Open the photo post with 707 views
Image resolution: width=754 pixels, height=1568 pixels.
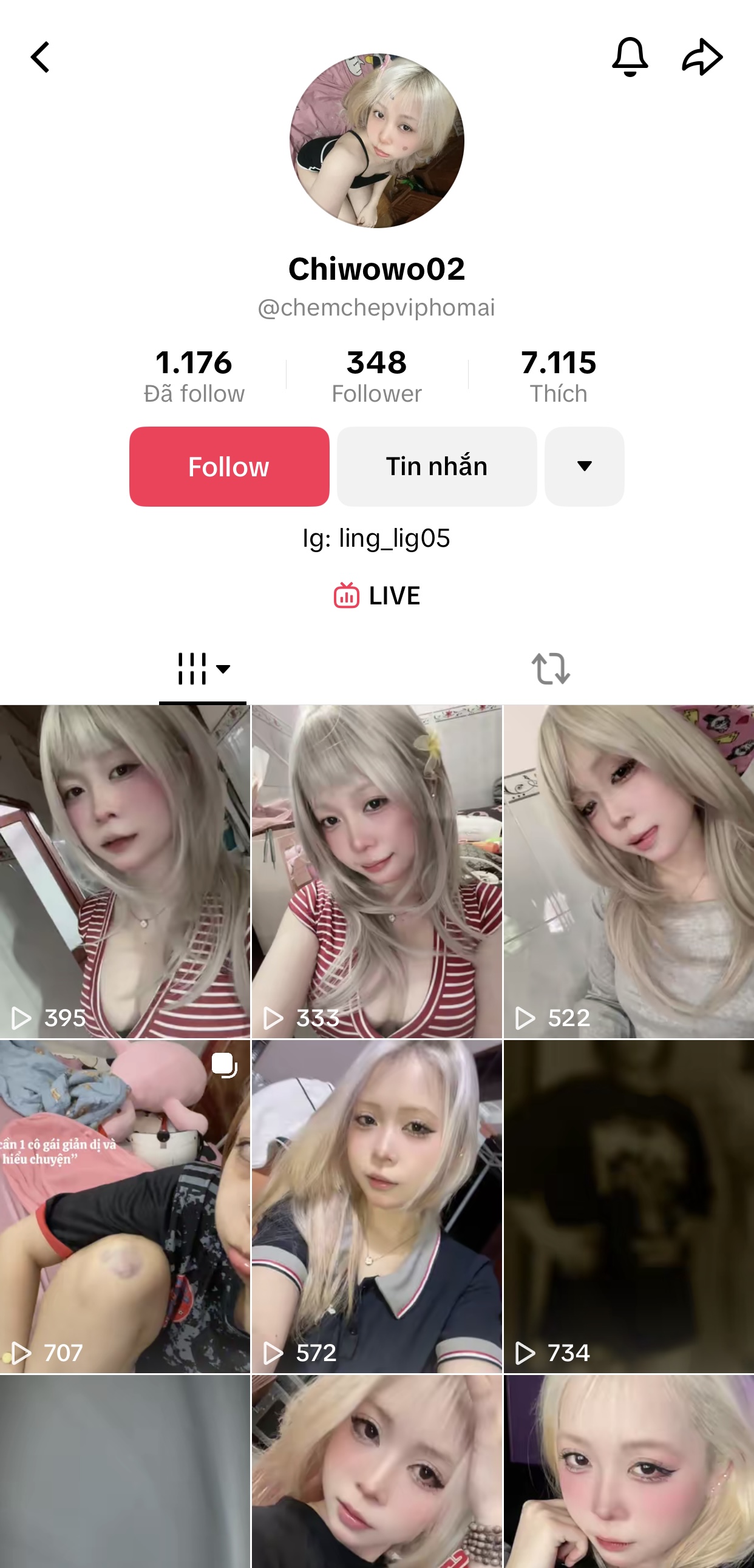pos(125,1205)
